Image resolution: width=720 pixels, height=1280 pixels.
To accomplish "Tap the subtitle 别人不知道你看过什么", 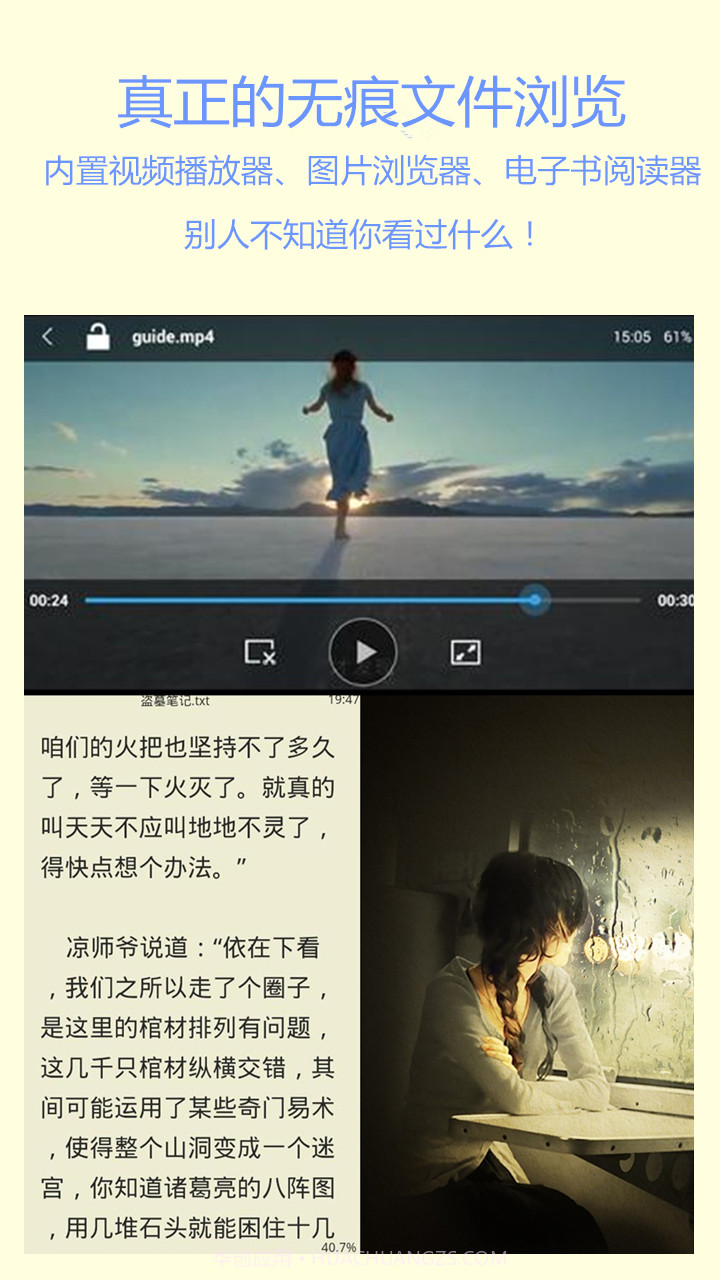I will pyautogui.click(x=360, y=232).
